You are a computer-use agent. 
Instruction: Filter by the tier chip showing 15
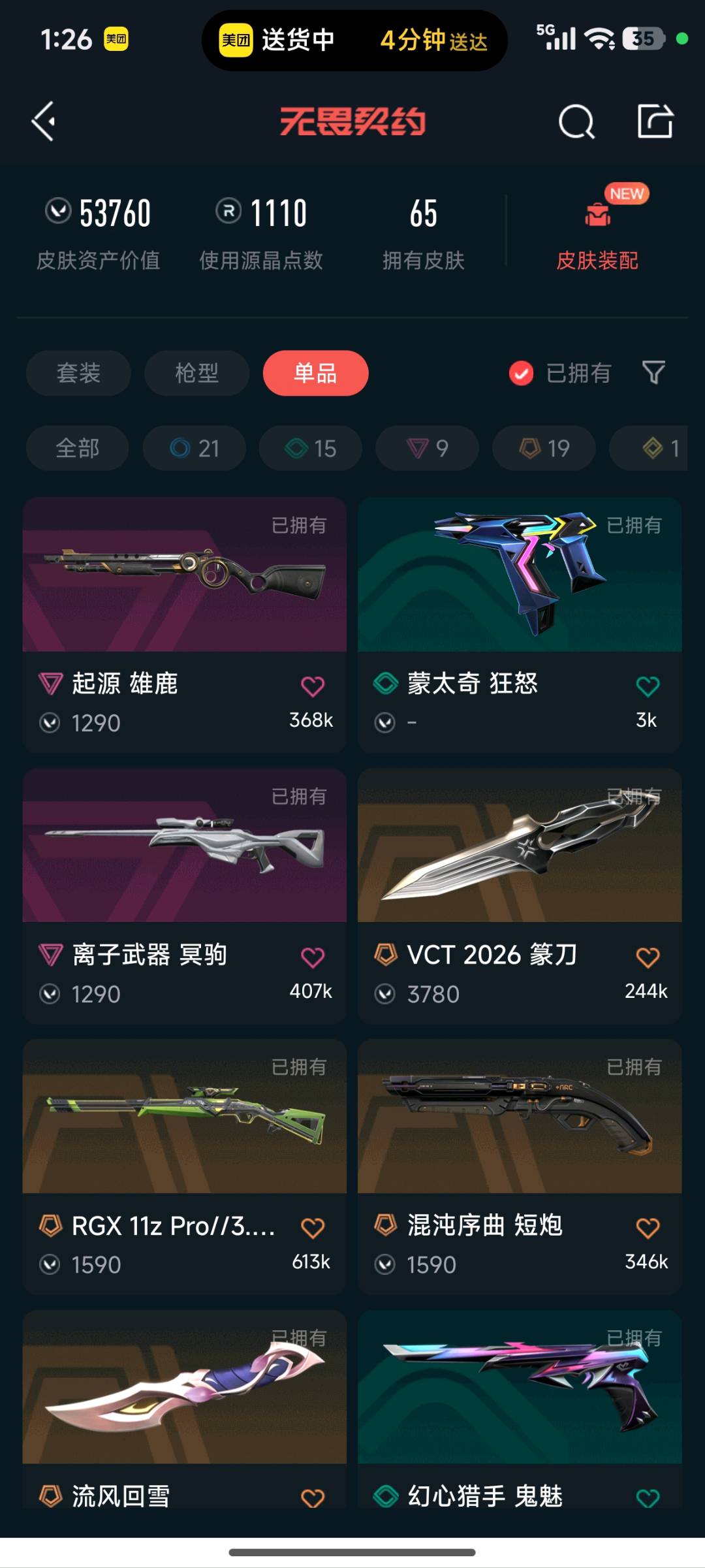click(311, 448)
